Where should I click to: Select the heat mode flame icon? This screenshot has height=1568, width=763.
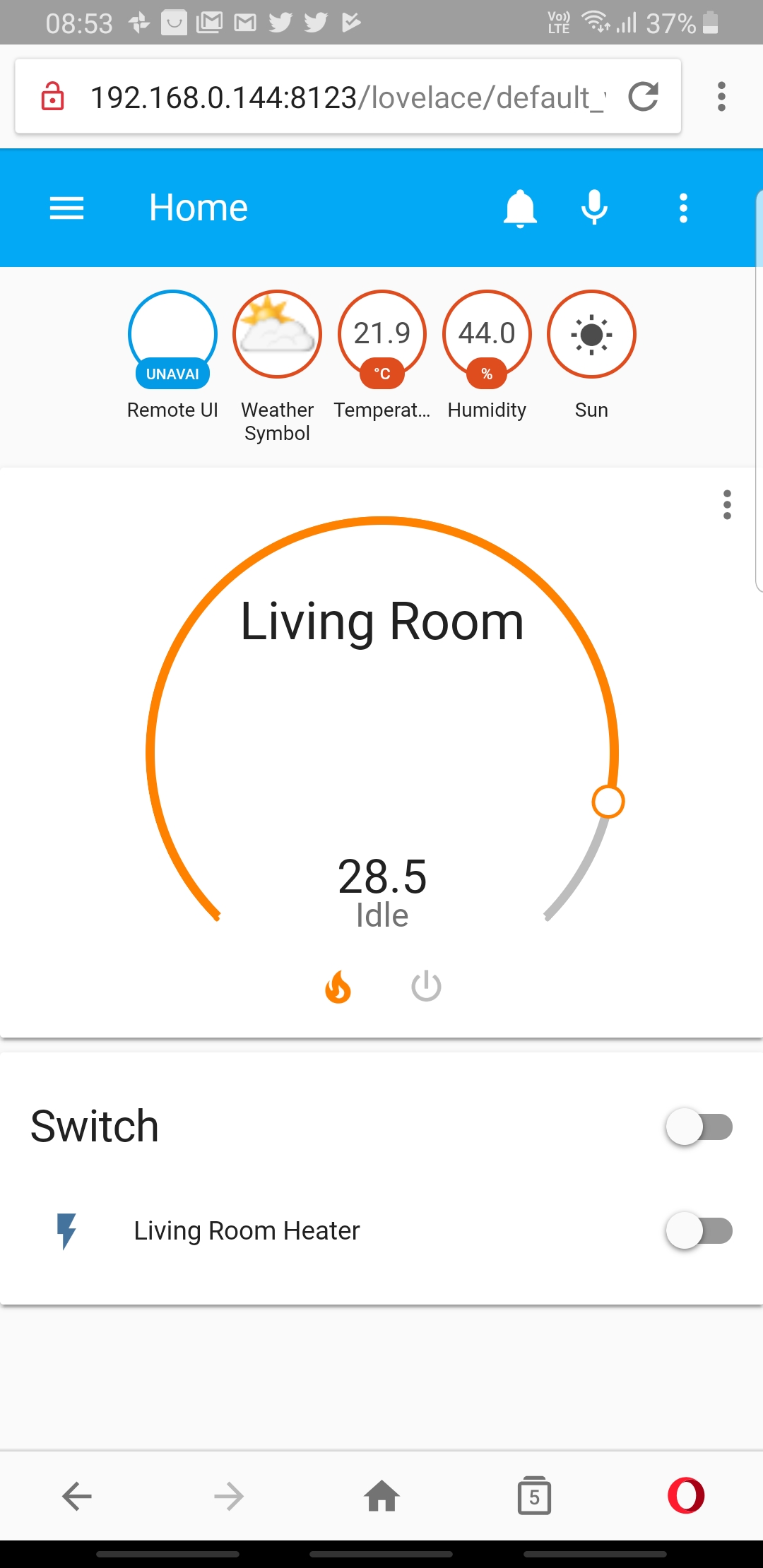pyautogui.click(x=338, y=987)
